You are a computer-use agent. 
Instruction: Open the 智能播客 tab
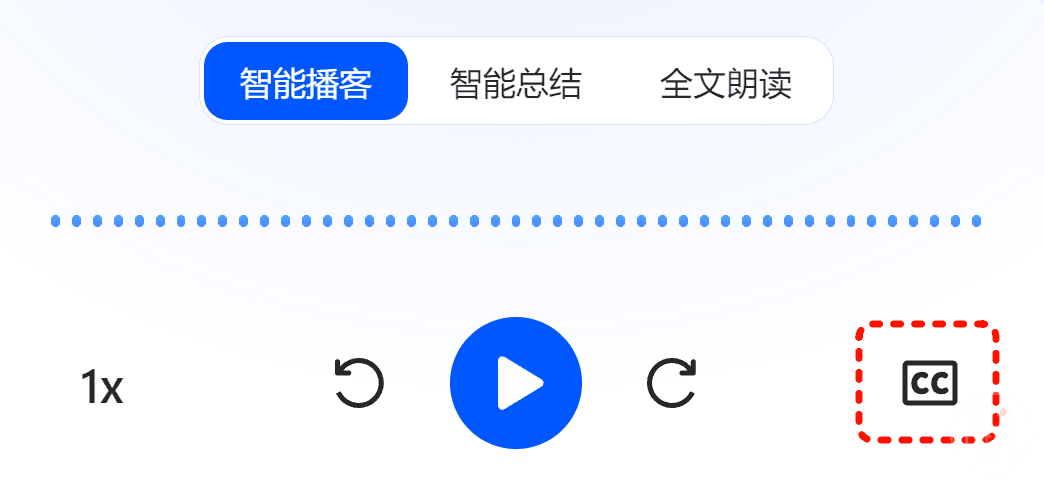(306, 84)
